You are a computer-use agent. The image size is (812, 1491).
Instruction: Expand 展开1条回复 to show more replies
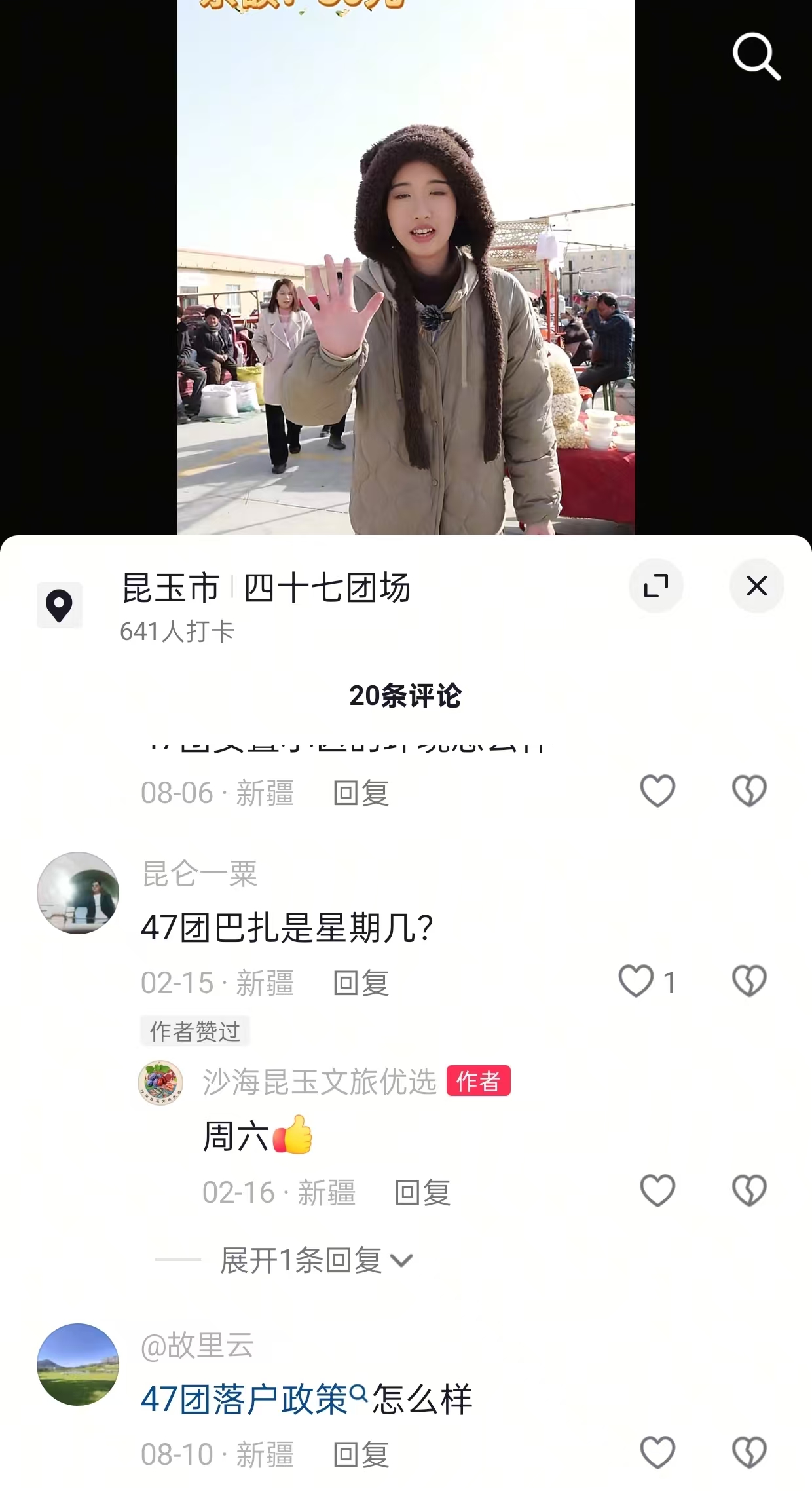click(x=317, y=1260)
